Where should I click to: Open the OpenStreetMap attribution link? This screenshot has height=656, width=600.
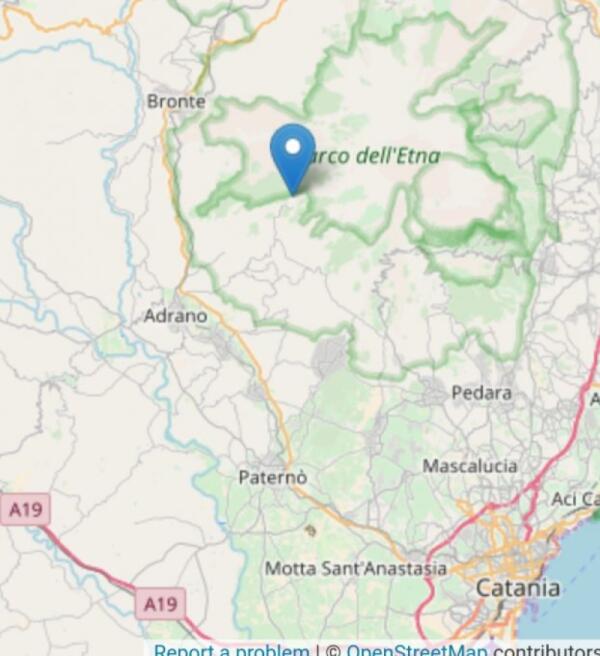(x=417, y=650)
